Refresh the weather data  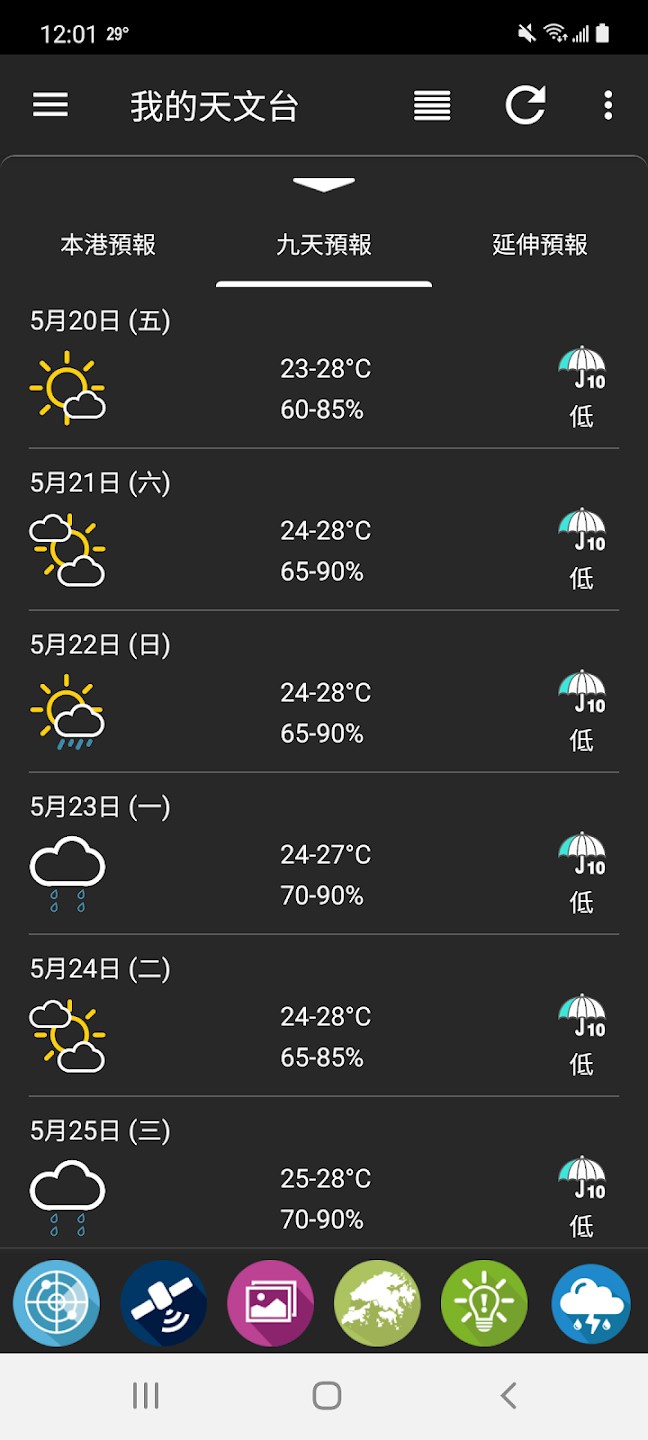525,105
